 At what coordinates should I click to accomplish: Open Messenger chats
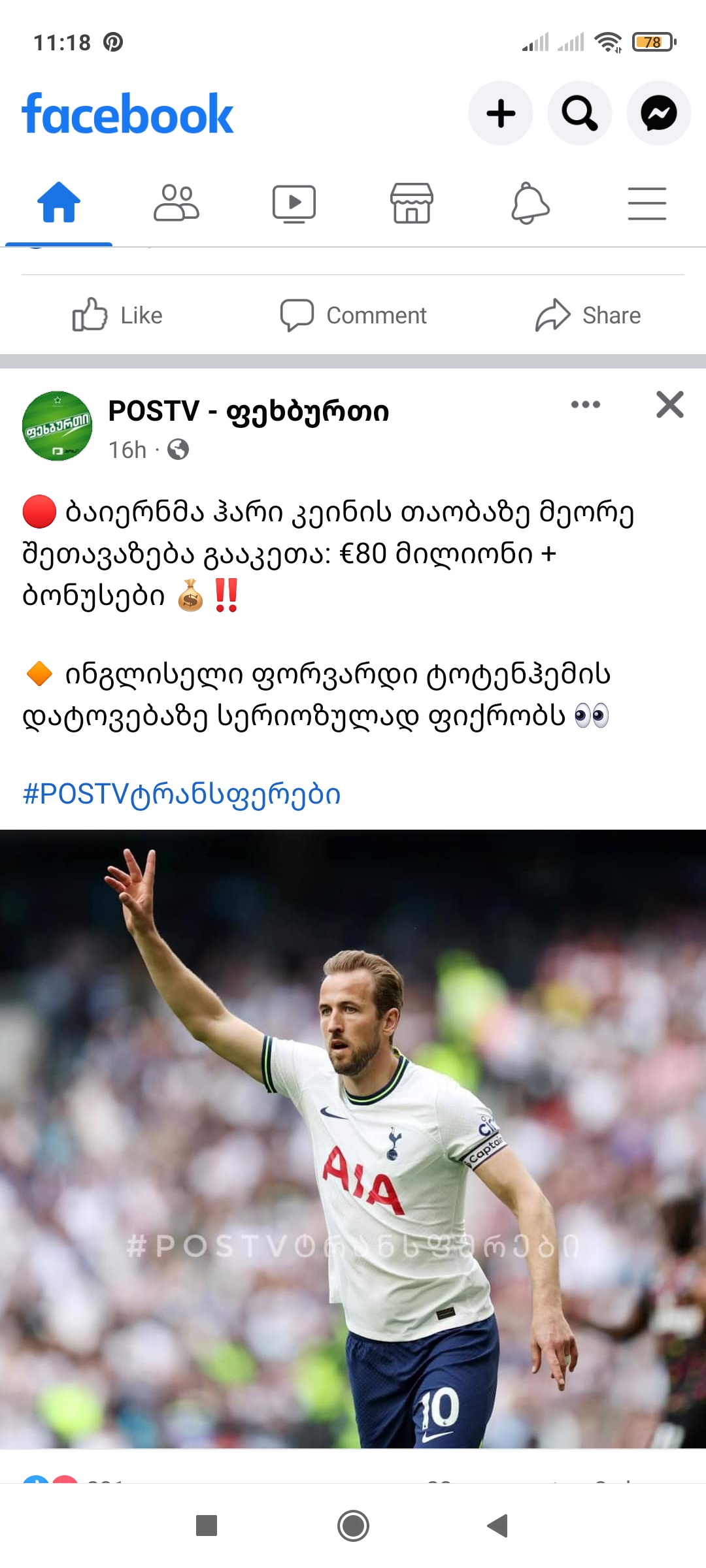tap(658, 113)
